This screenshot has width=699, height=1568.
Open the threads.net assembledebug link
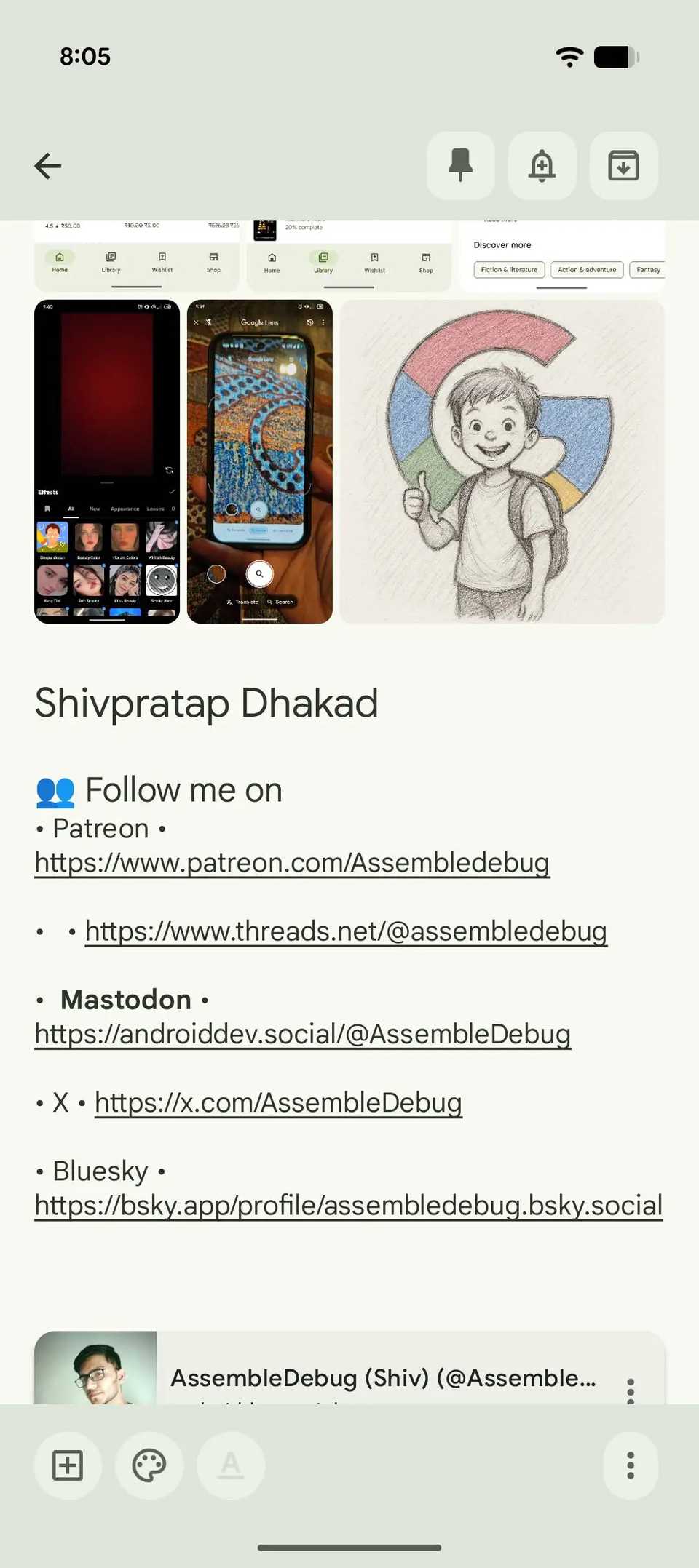tap(346, 931)
